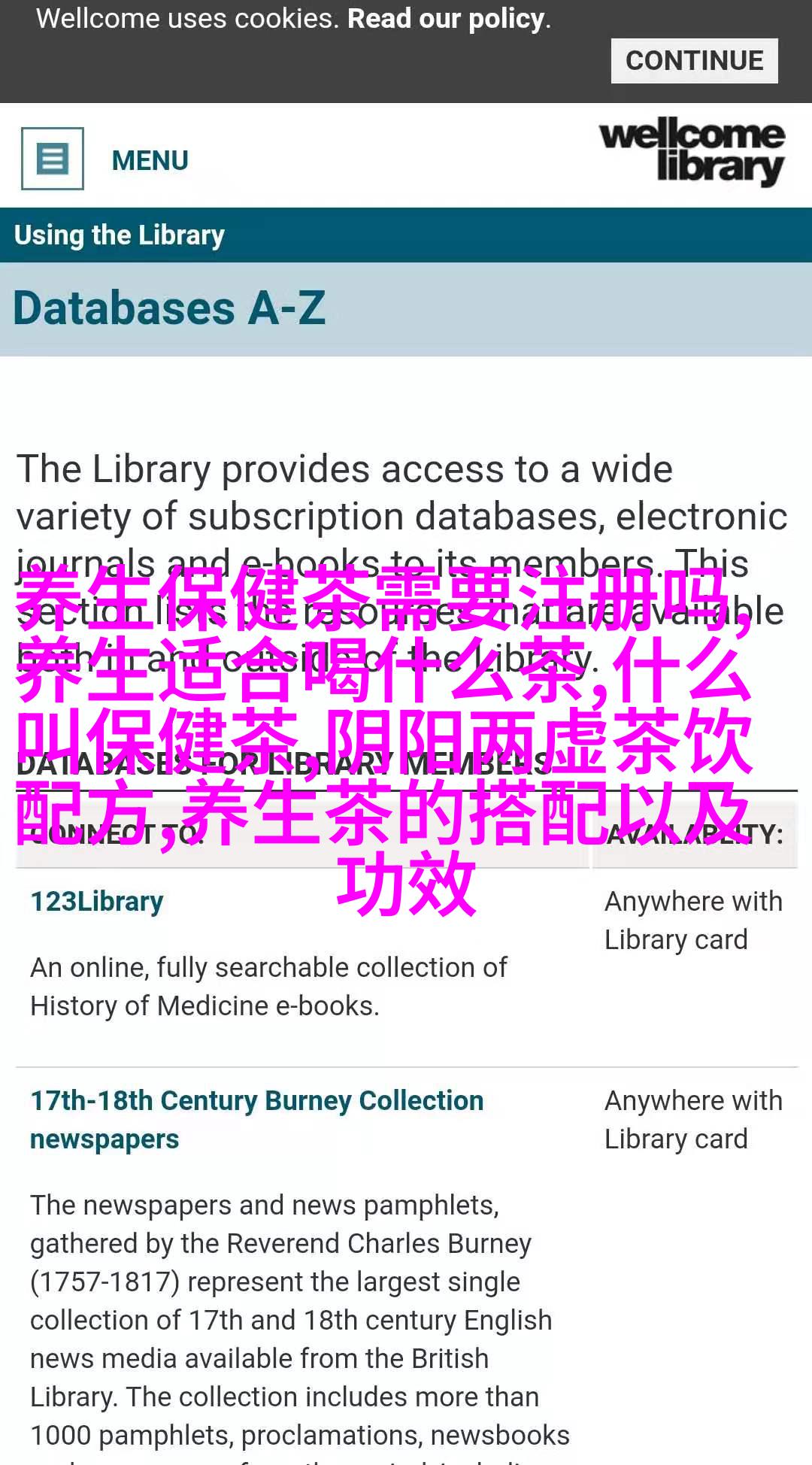Open the 123Library database link
The height and width of the screenshot is (1465, 812).
[97, 901]
